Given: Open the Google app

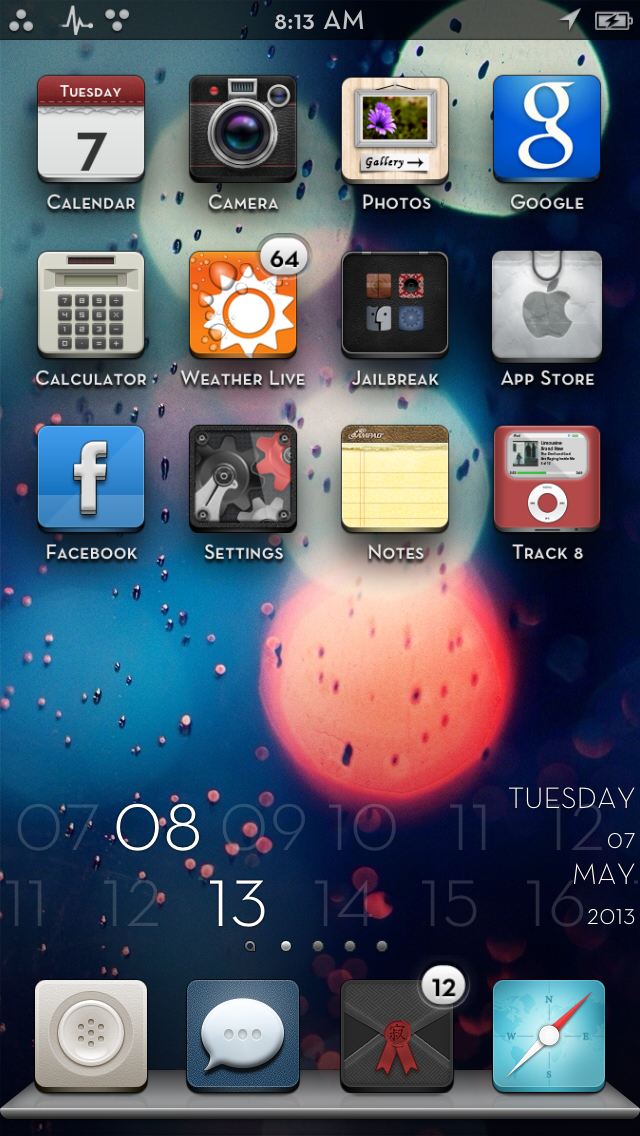Looking at the screenshot, I should point(547,129).
